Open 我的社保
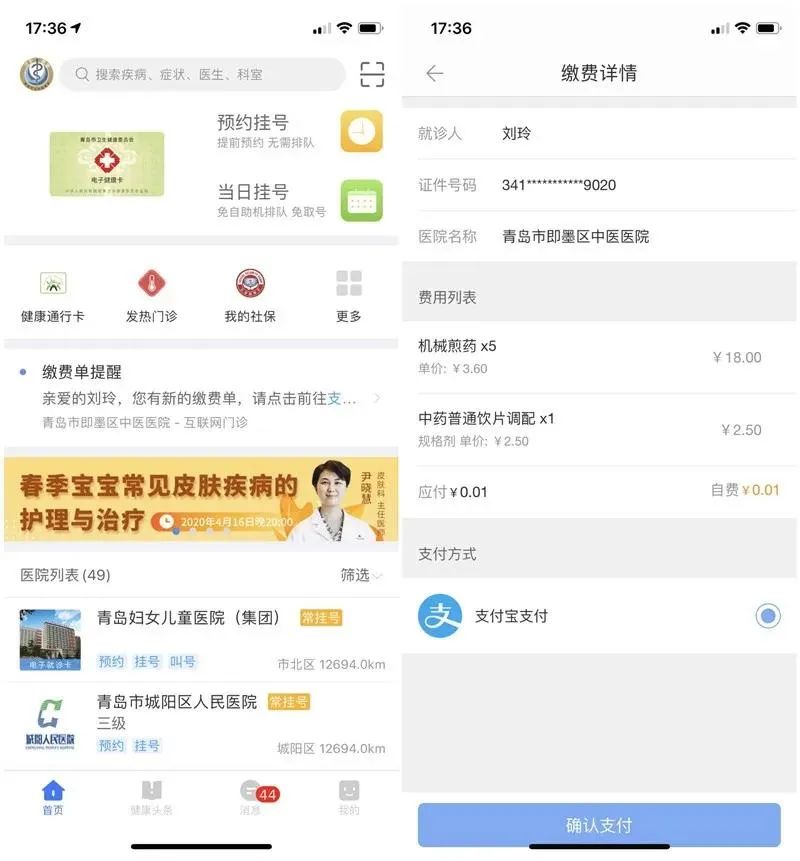Screen dimensions: 800x861 tap(250, 296)
